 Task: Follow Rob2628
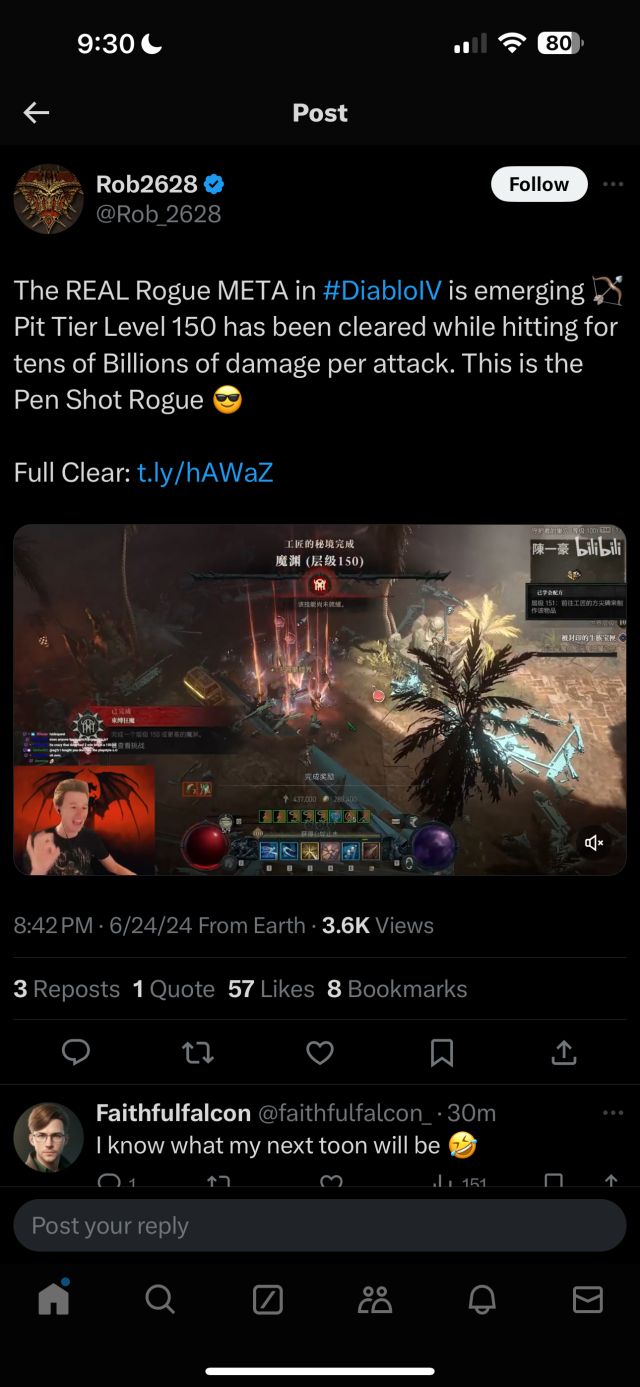point(538,184)
